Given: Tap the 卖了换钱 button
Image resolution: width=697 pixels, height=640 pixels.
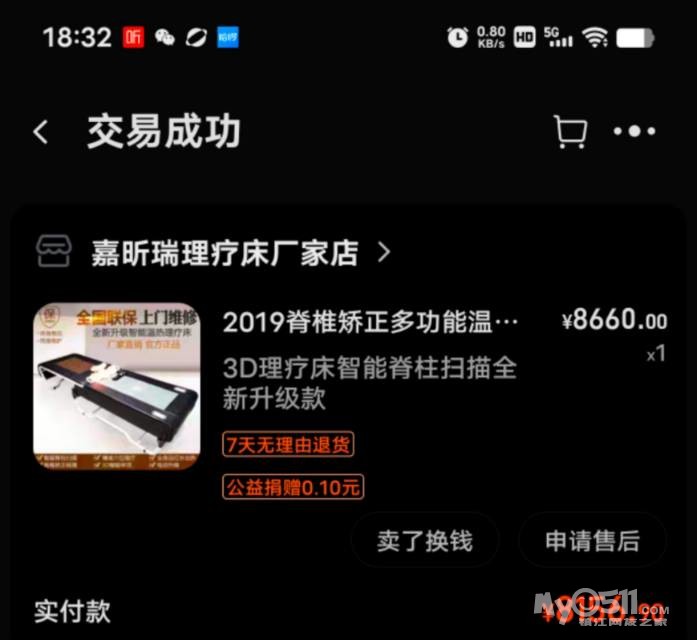Looking at the screenshot, I should point(424,541).
